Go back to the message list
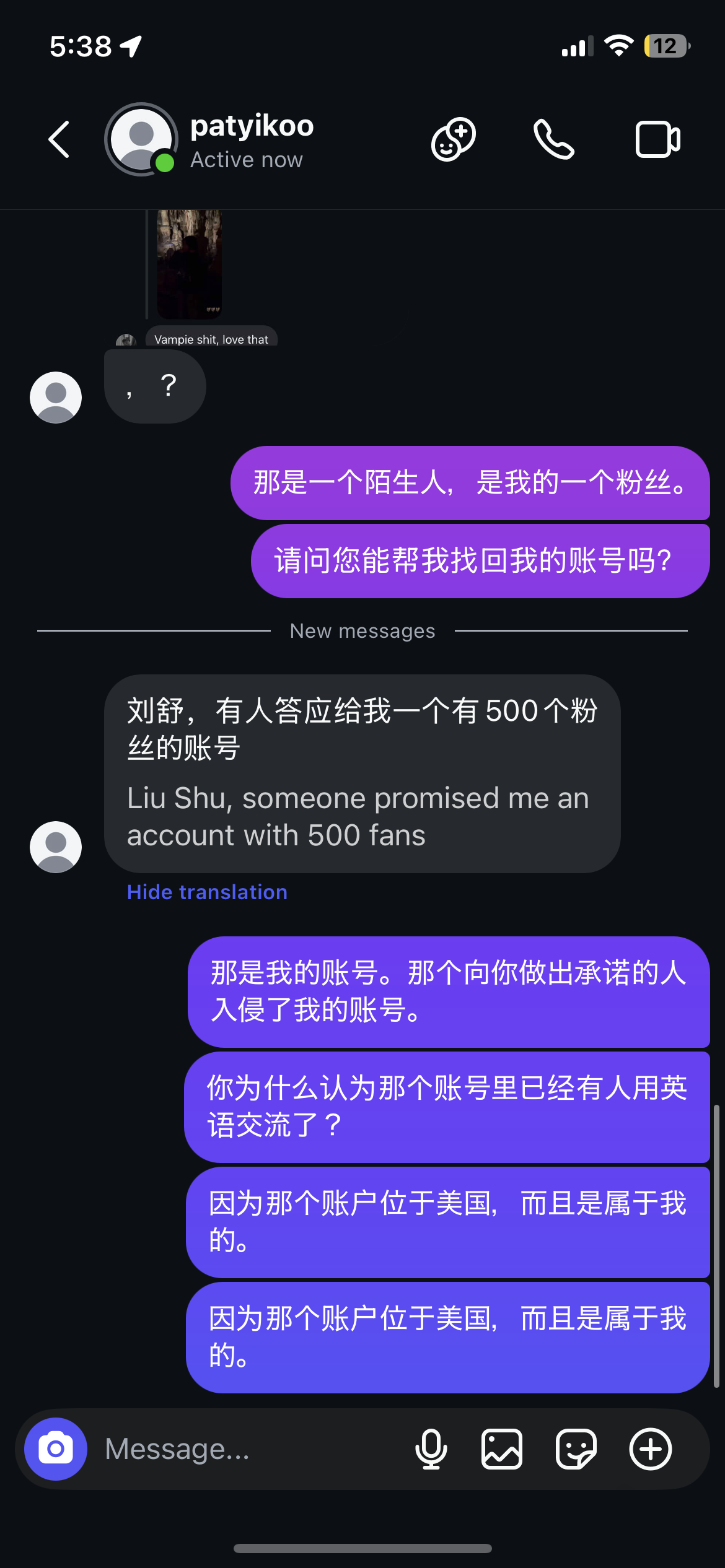The image size is (725, 1568). click(x=59, y=139)
